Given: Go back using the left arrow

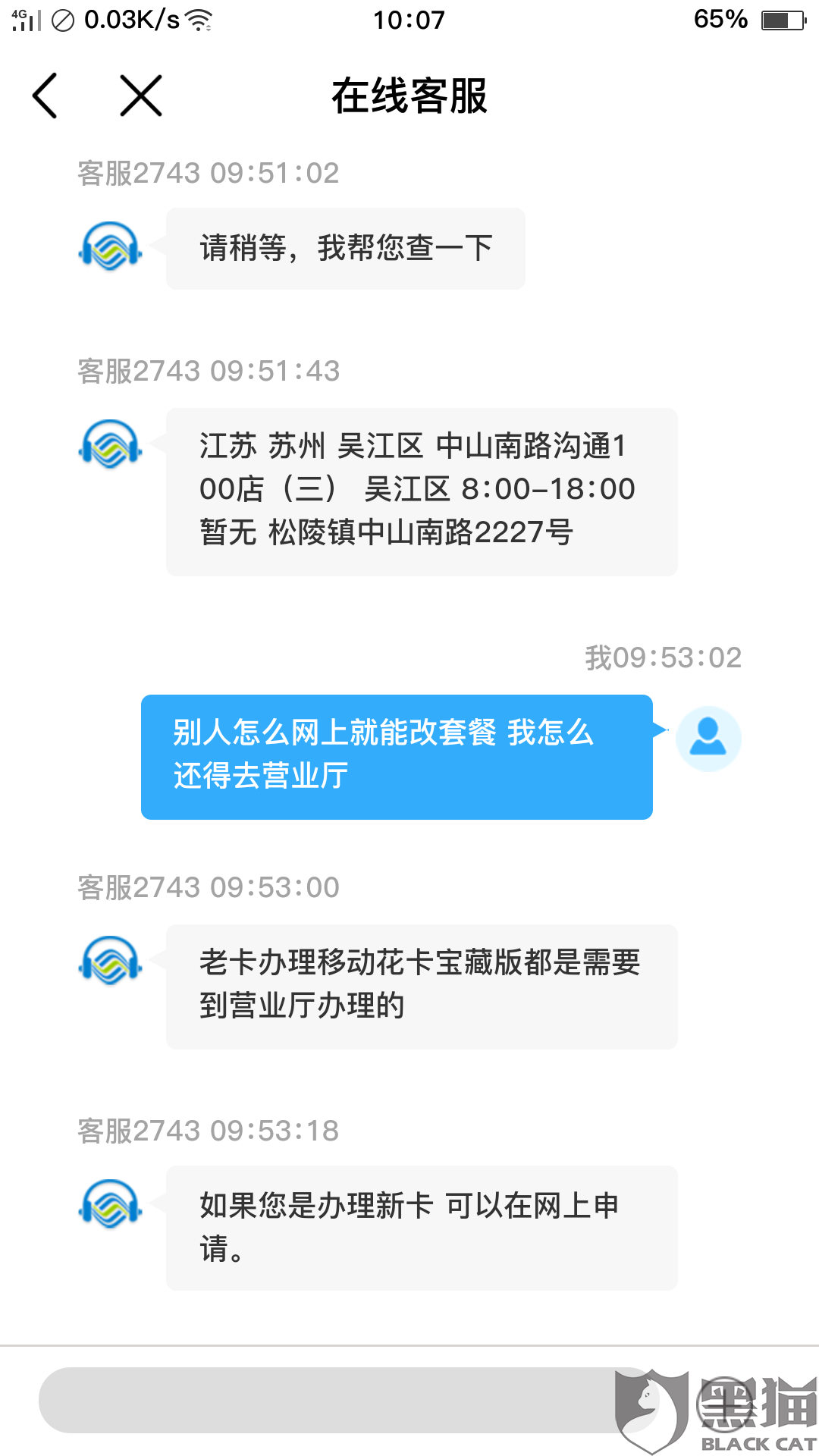Looking at the screenshot, I should tap(45, 96).
